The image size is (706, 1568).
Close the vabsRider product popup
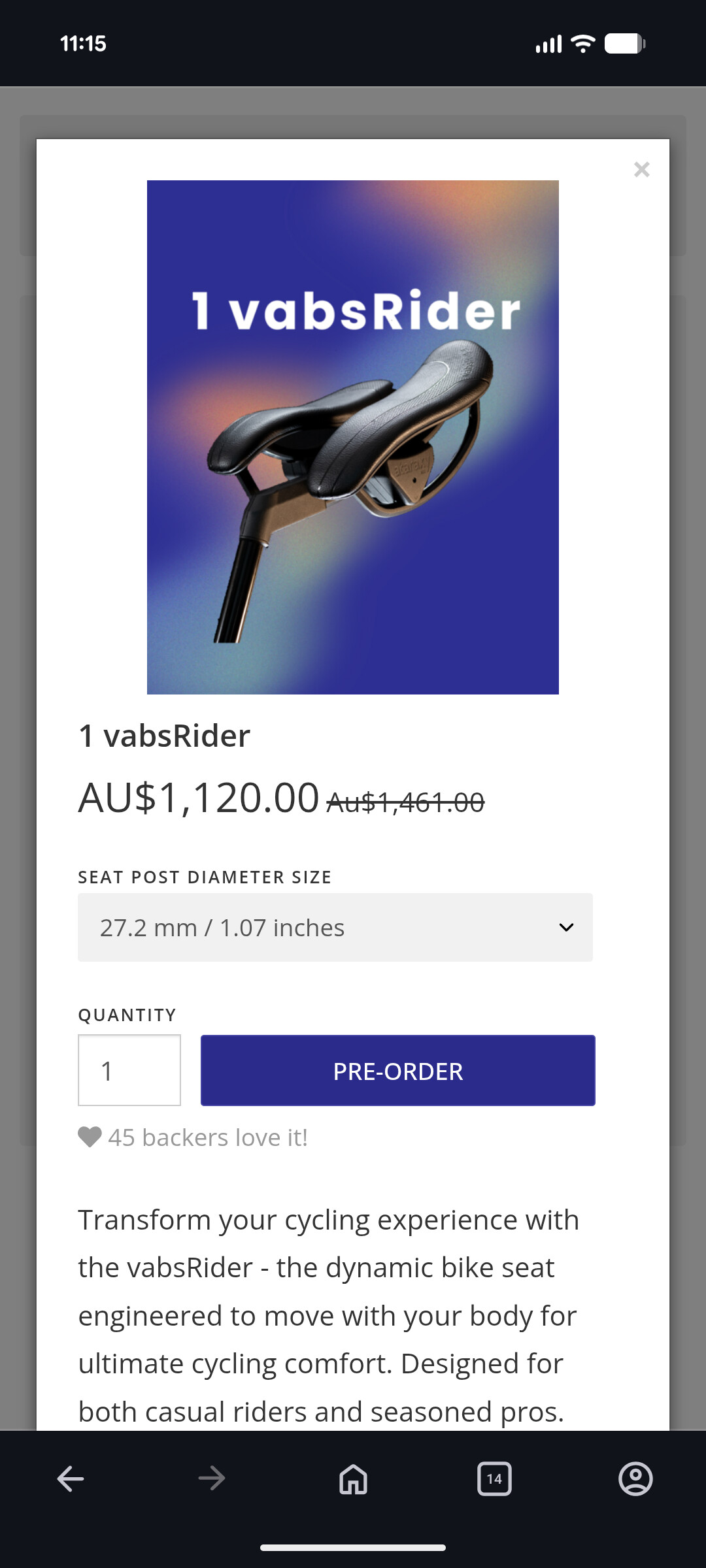click(x=641, y=170)
